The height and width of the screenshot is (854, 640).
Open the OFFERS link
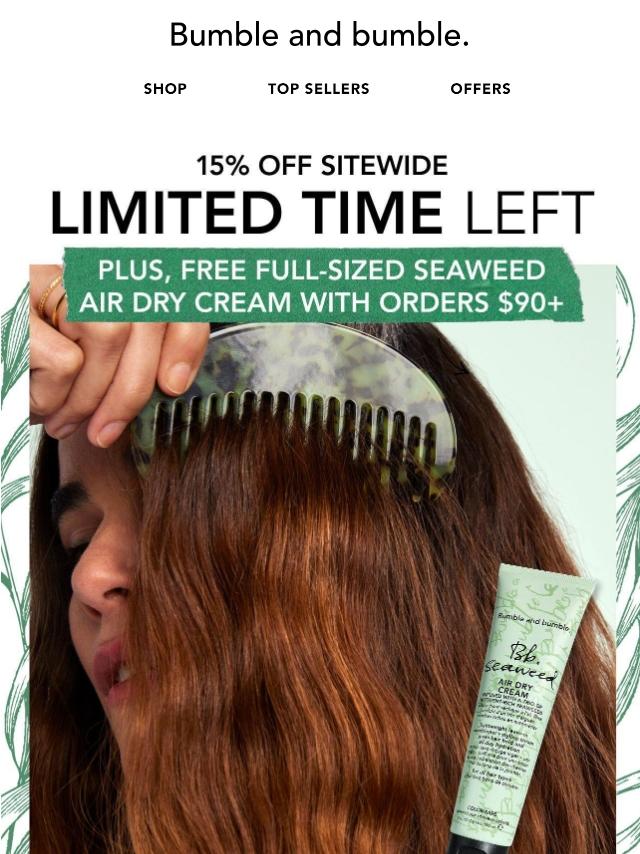[480, 89]
